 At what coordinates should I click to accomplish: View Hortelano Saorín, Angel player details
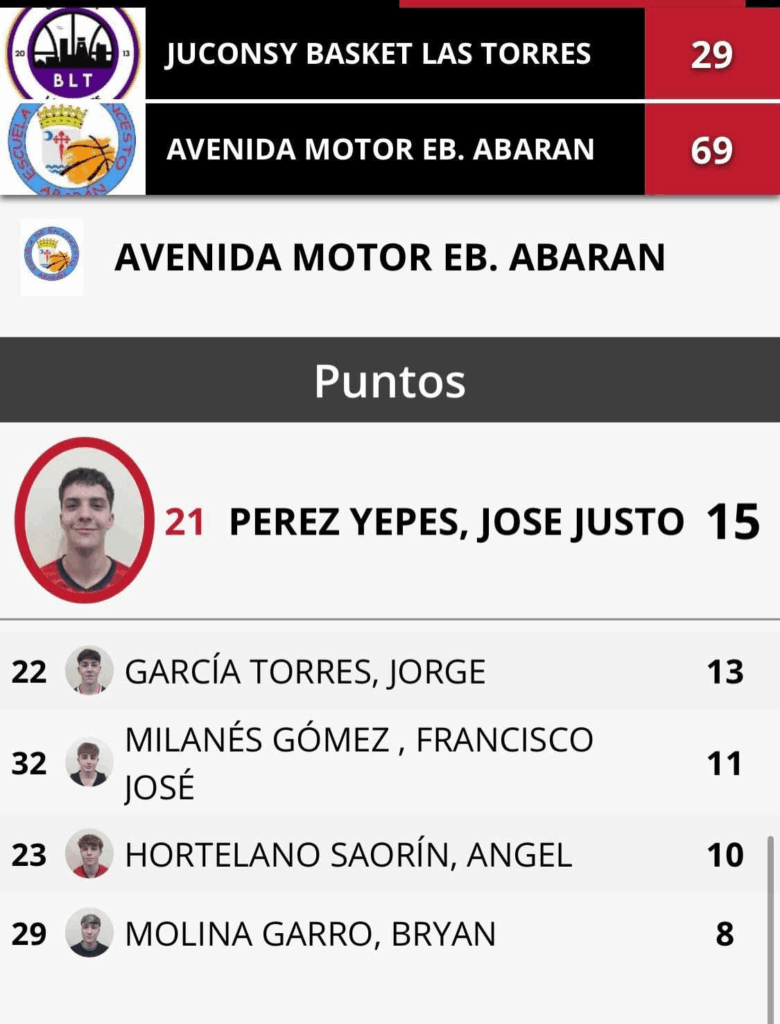348,854
